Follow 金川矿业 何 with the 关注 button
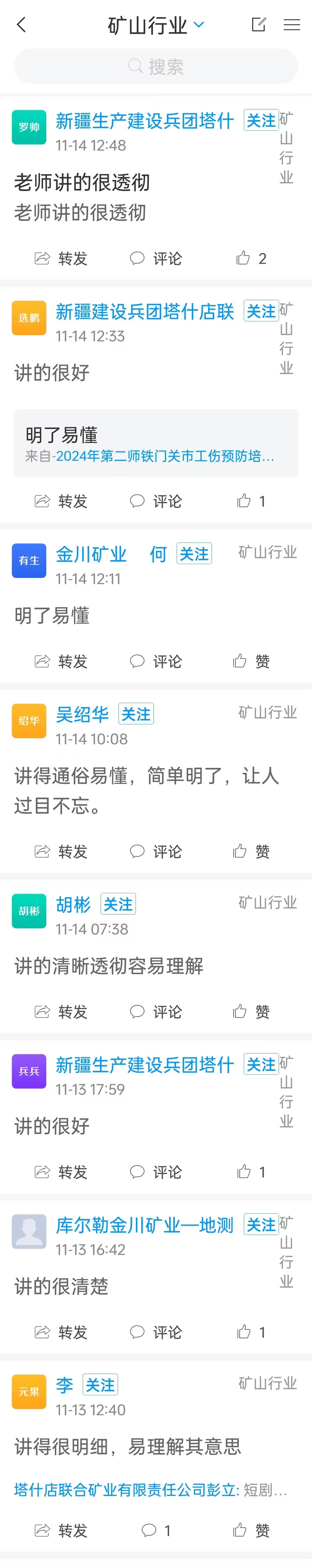This screenshot has height=1568, width=312. [x=194, y=554]
